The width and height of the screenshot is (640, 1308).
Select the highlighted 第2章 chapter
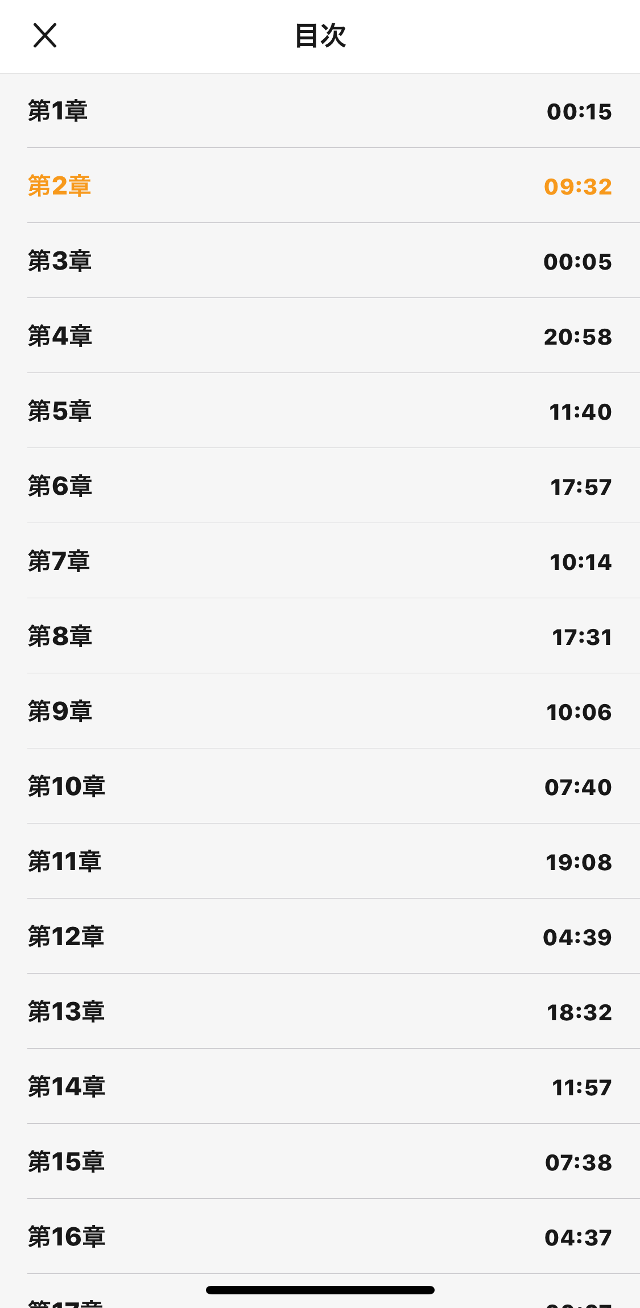click(x=60, y=186)
